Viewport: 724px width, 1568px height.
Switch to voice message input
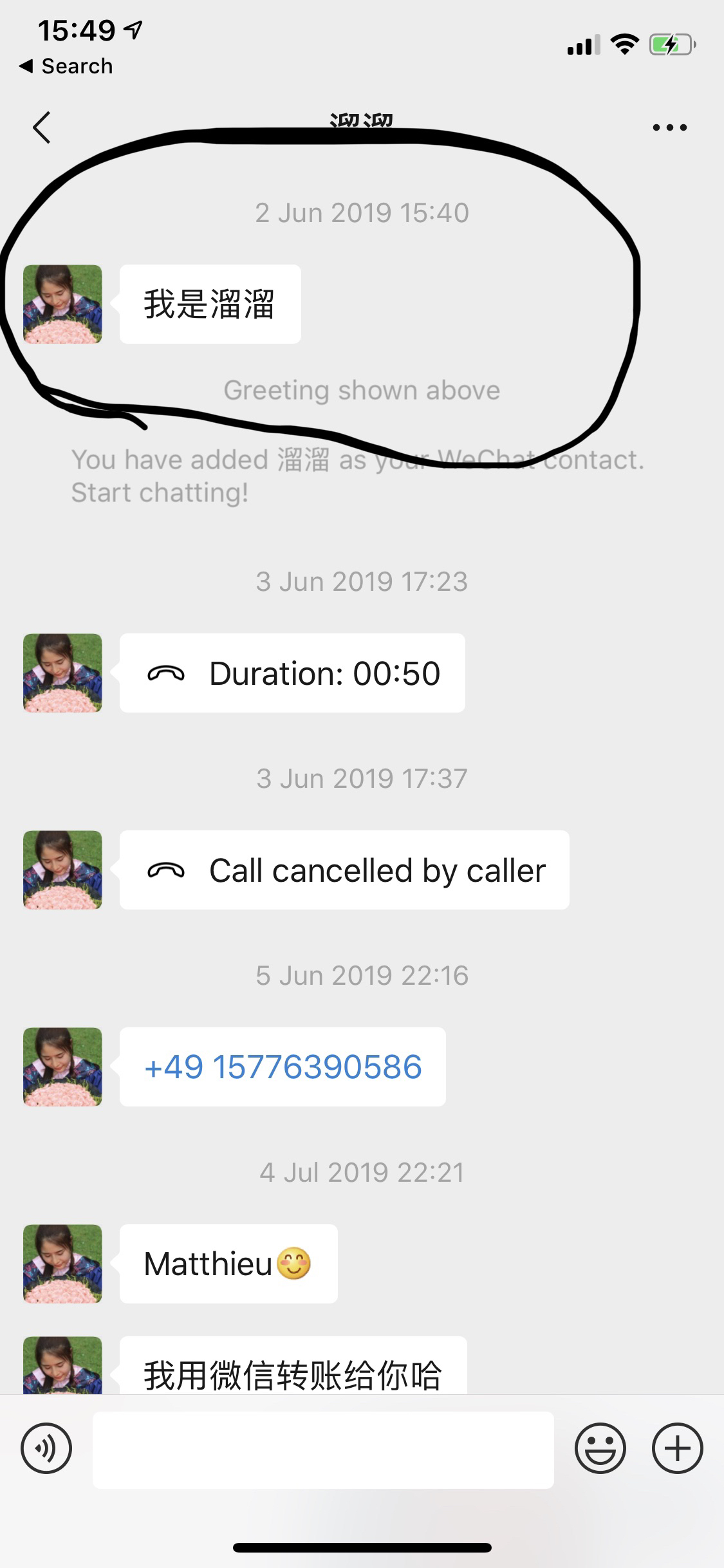pos(46,1449)
